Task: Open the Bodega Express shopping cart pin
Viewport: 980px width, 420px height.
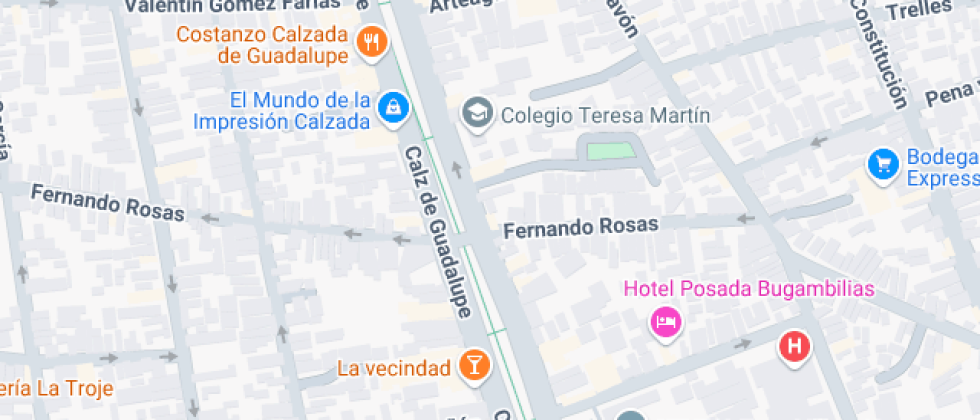Action: (x=883, y=166)
